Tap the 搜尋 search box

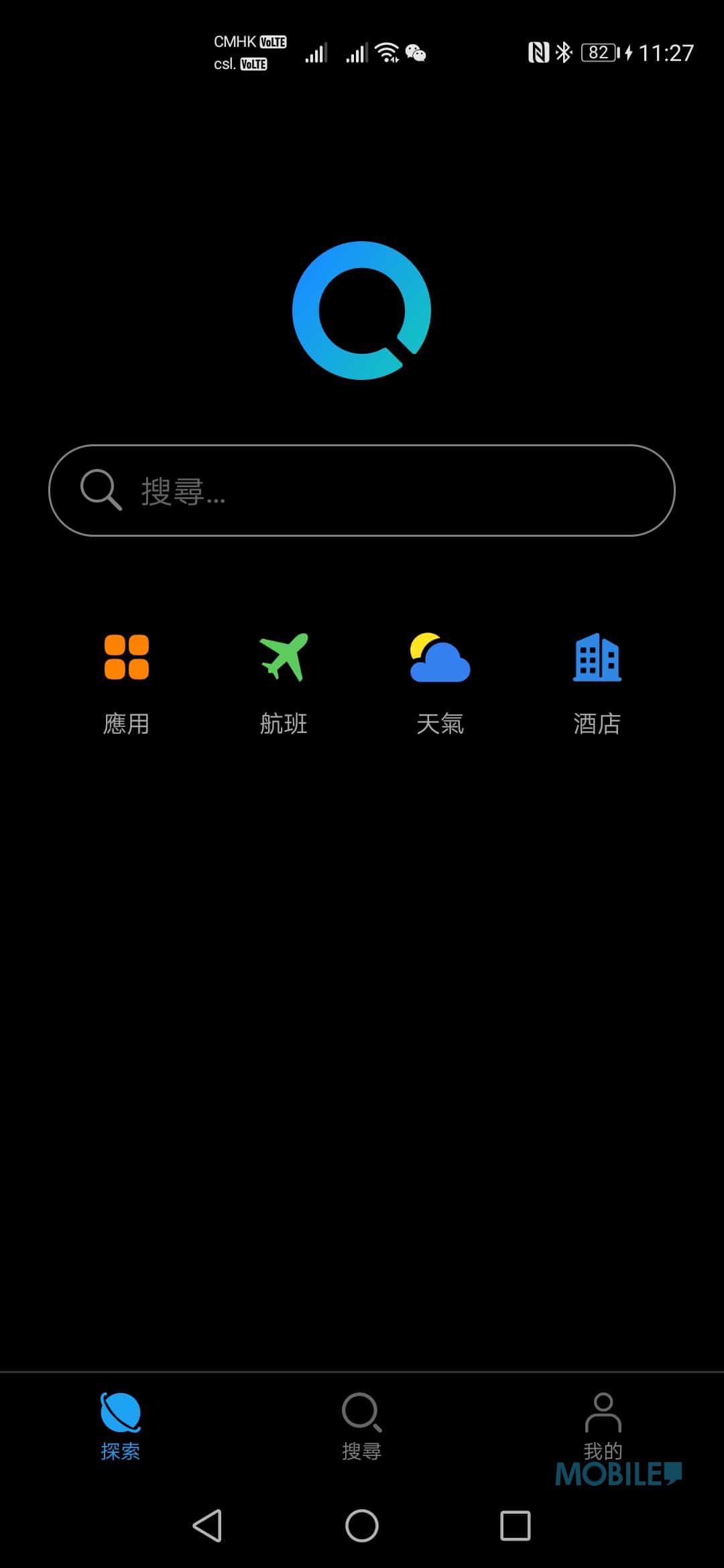[362, 491]
